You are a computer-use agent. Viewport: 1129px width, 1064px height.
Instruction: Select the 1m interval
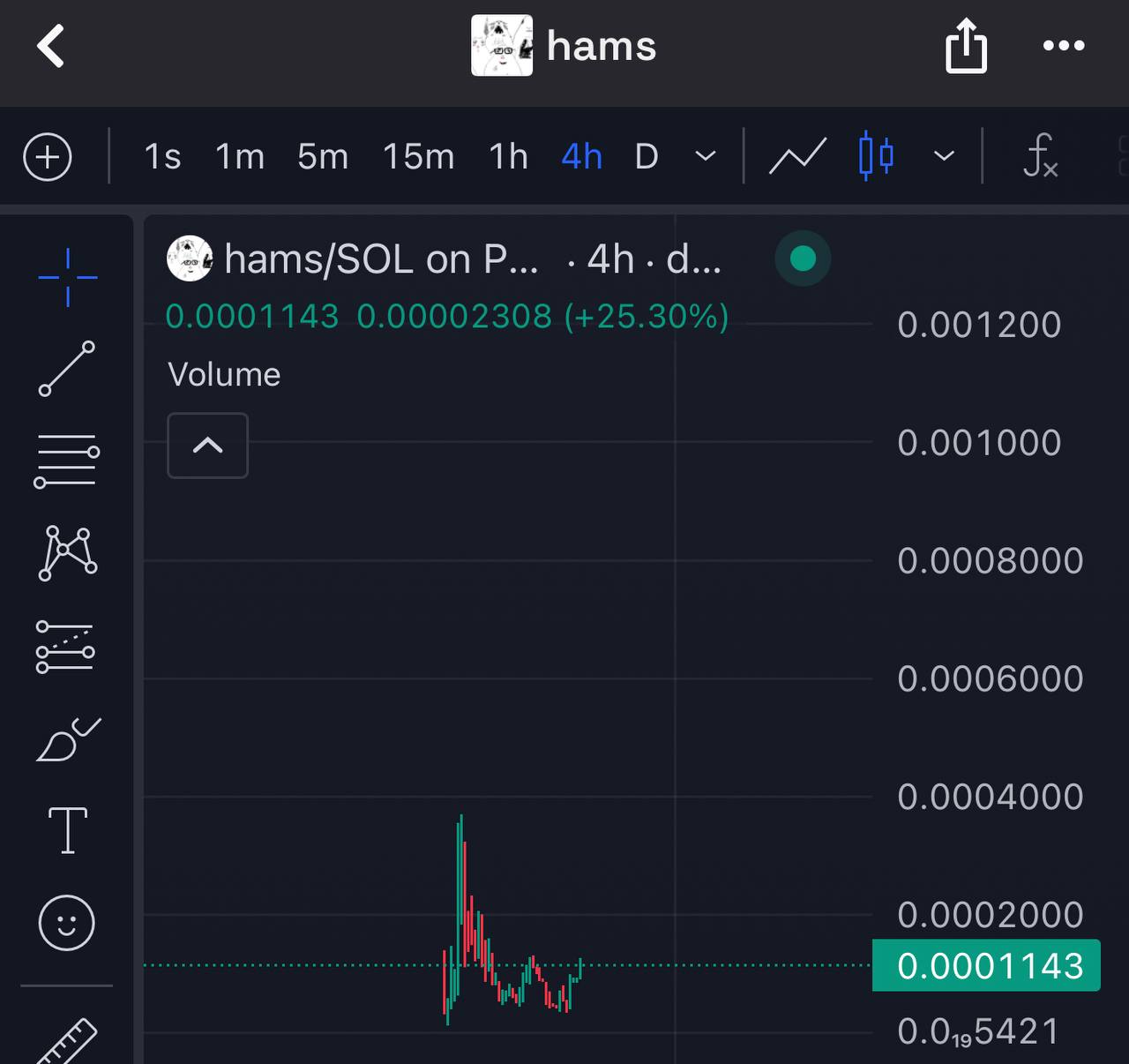(240, 157)
